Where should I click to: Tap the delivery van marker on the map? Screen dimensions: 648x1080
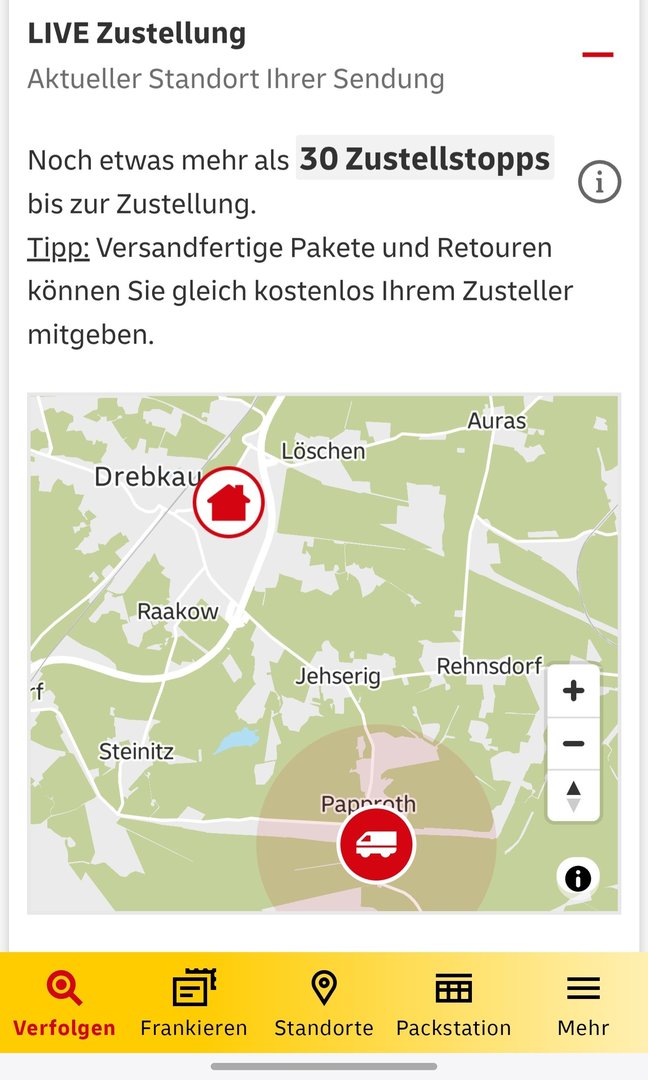coord(376,845)
